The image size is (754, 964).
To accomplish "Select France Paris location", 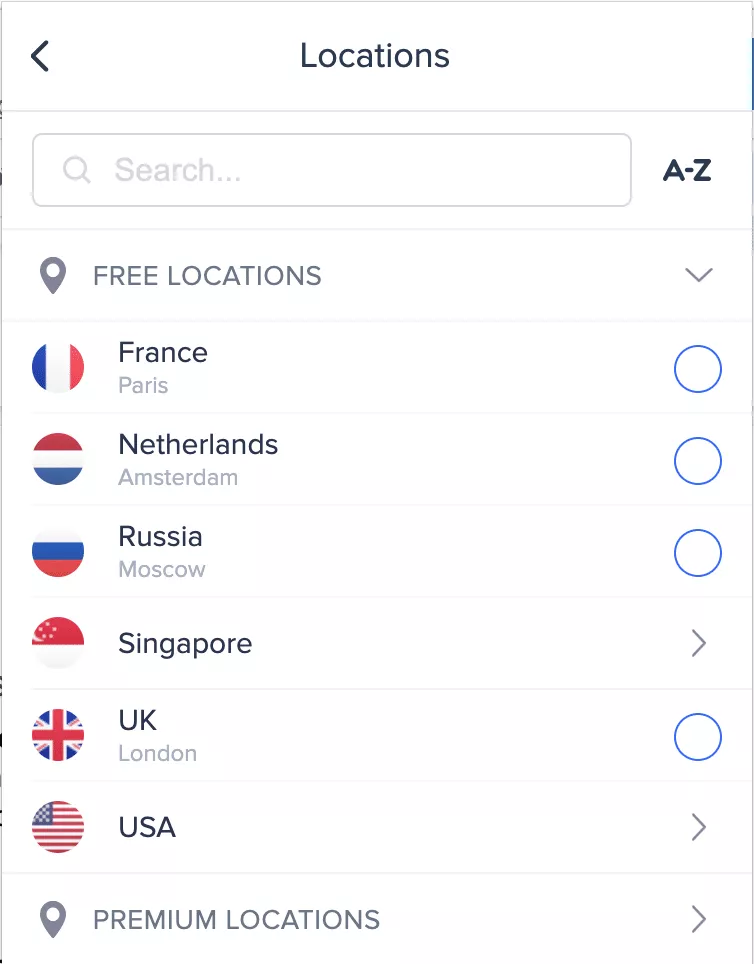I will coord(697,369).
